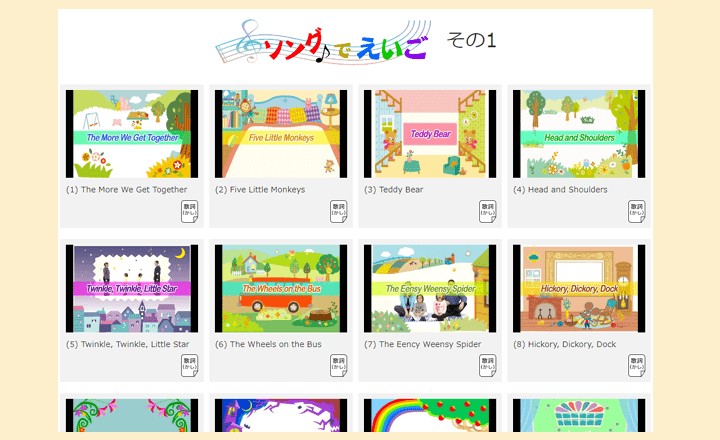
Task: Open Head and Shoulders lyrics icon
Action: tap(636, 211)
